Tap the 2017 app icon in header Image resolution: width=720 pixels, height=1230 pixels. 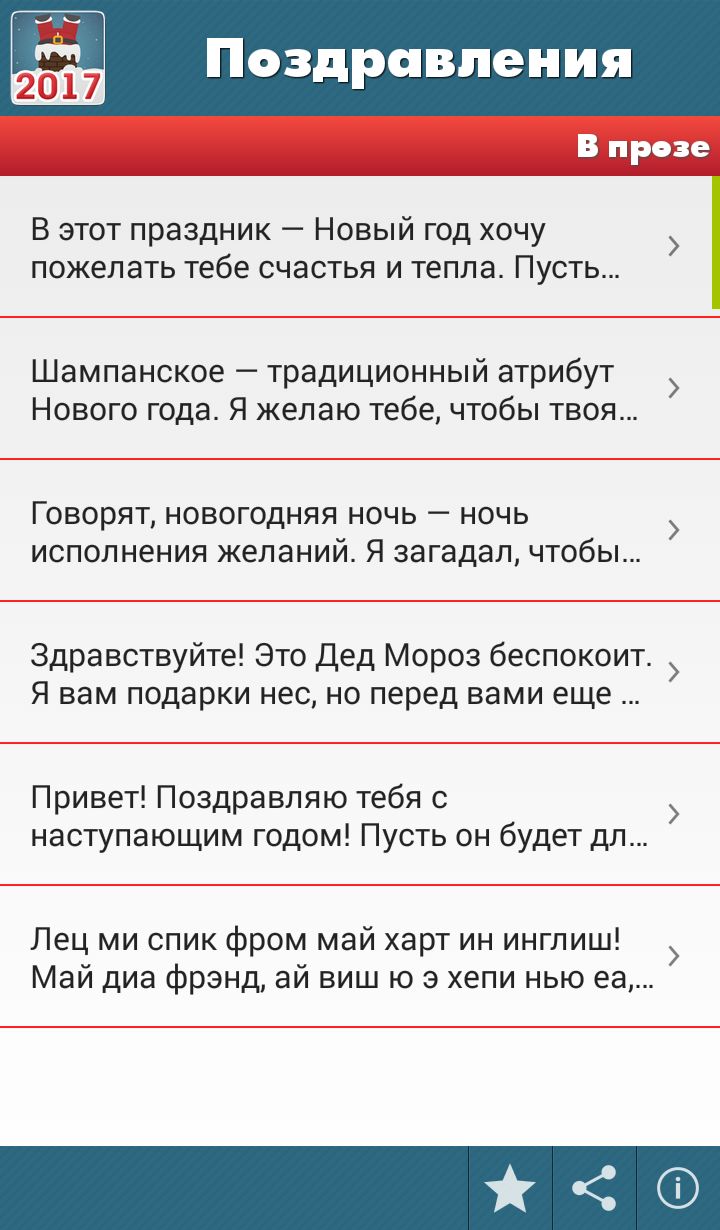tap(58, 58)
